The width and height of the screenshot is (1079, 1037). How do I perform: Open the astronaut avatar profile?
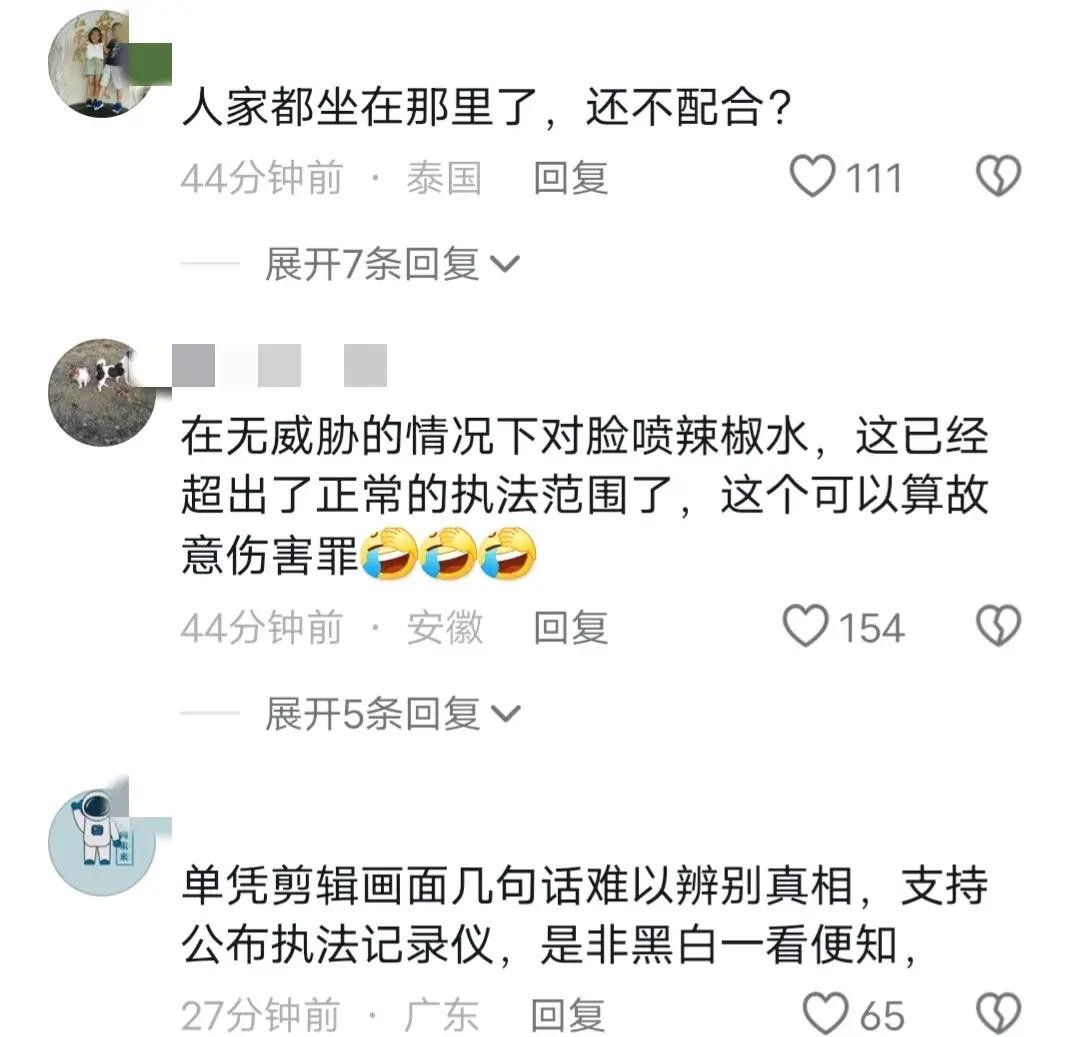(102, 842)
